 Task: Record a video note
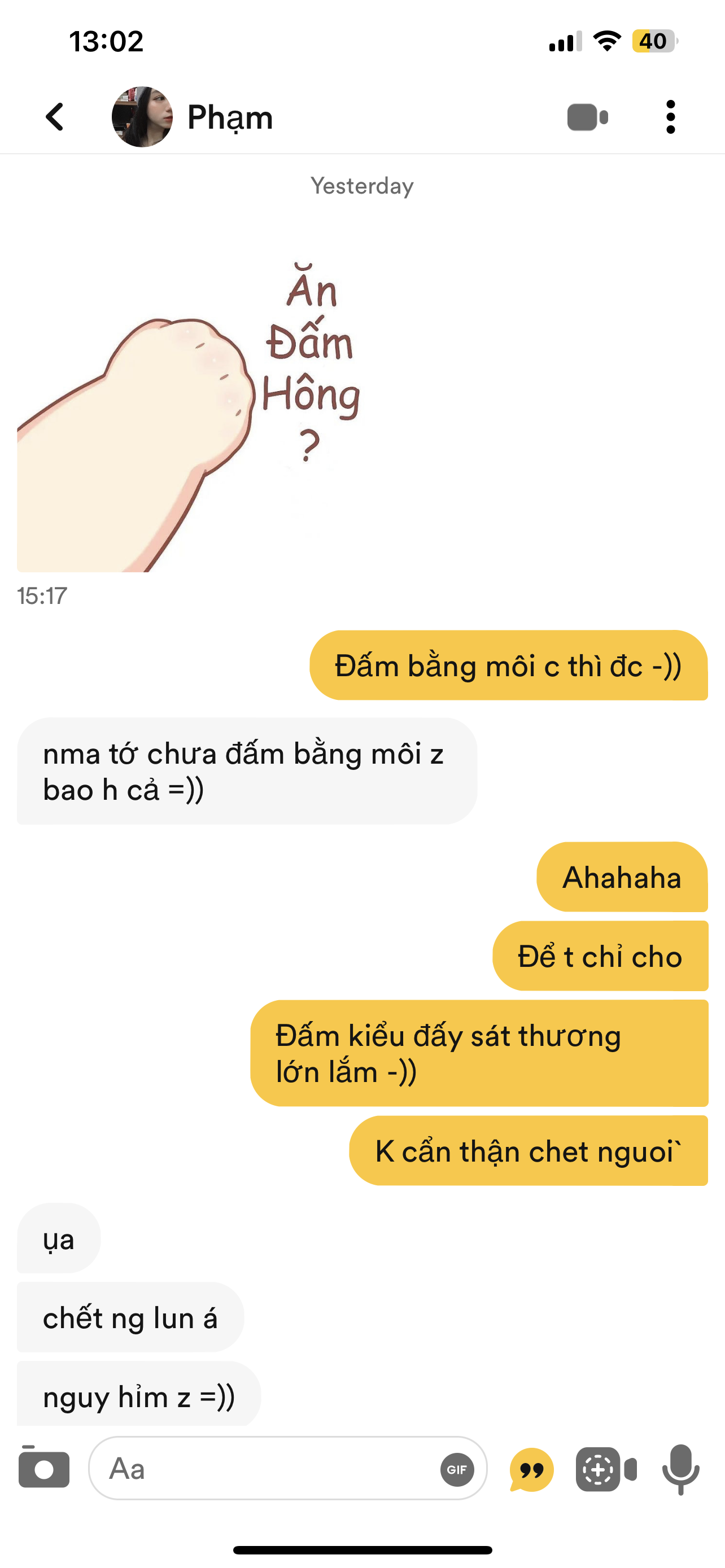pos(606,1469)
